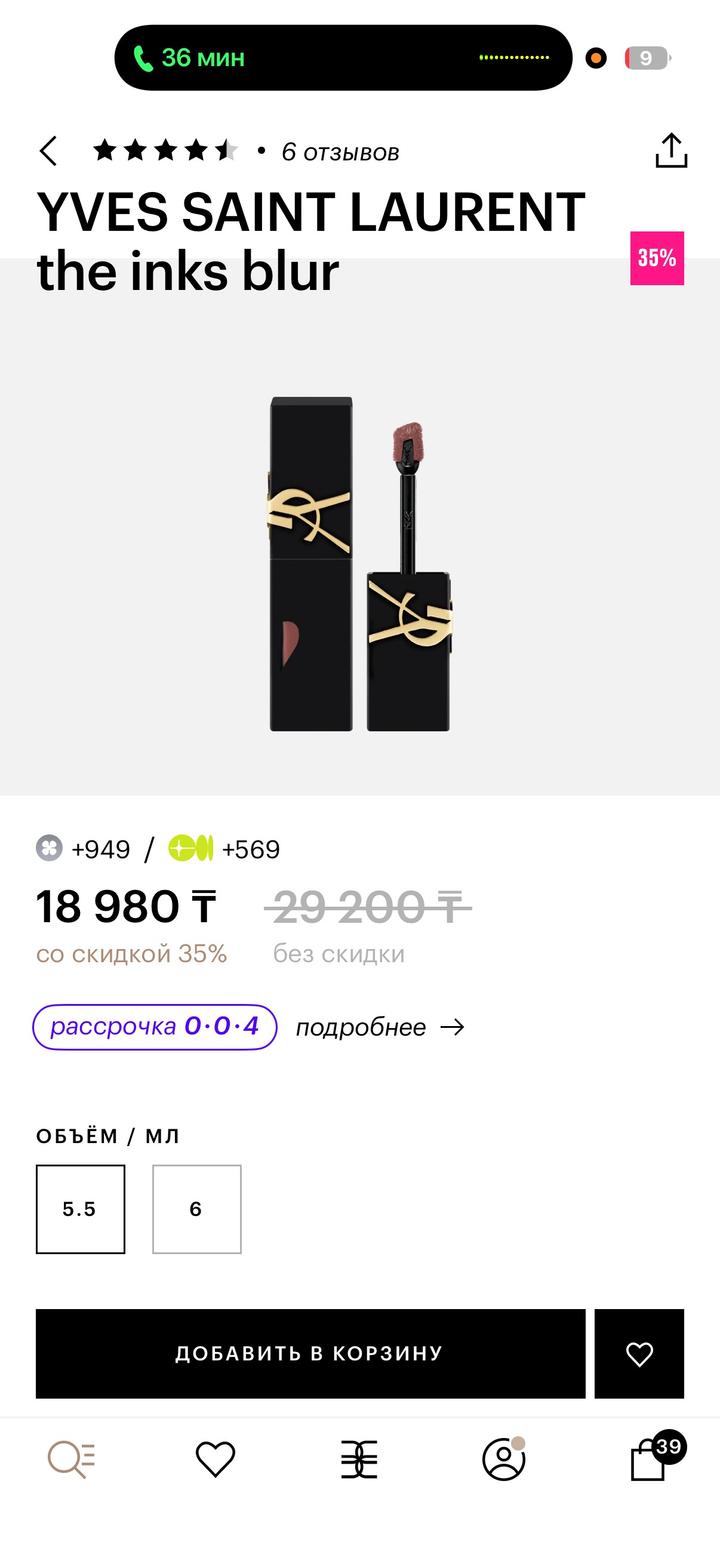
Task: Tap ДОБАВИТЬ В КОРЗИНУ button
Action: (310, 1354)
